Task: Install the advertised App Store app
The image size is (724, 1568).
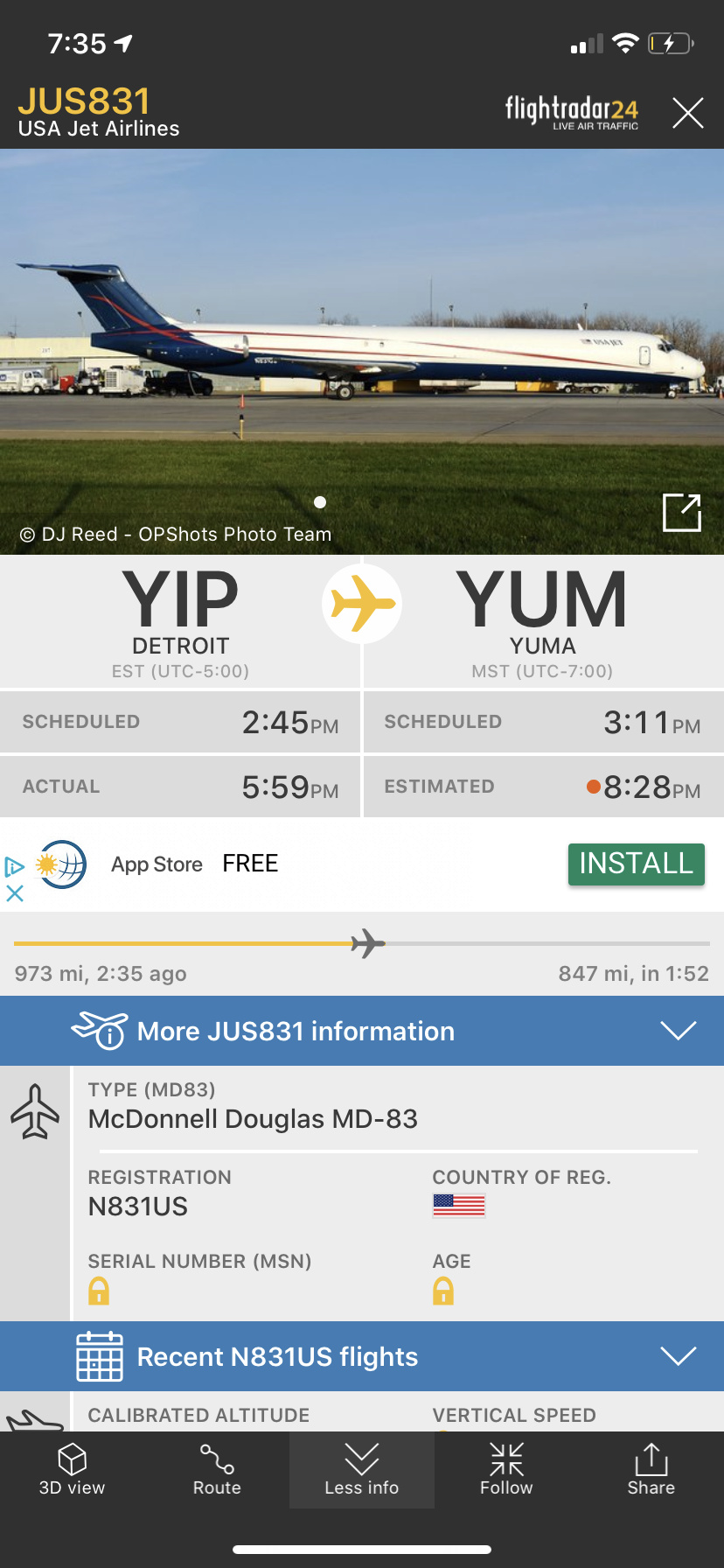Action: click(x=636, y=864)
